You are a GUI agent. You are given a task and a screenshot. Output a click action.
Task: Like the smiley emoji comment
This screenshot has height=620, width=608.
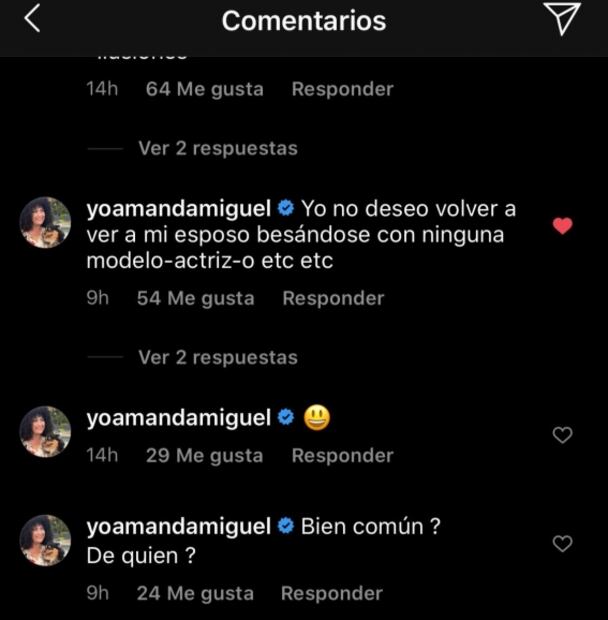pos(562,435)
